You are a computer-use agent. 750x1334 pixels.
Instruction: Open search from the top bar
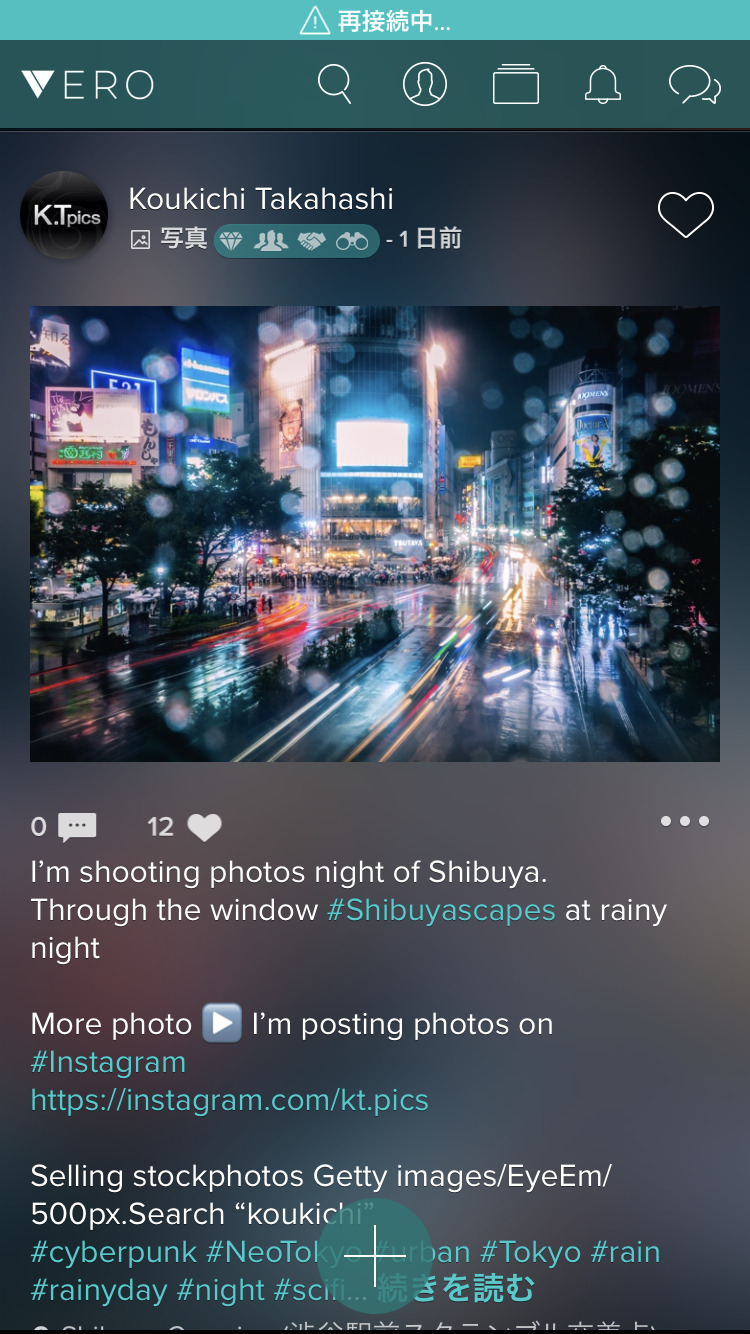[335, 84]
